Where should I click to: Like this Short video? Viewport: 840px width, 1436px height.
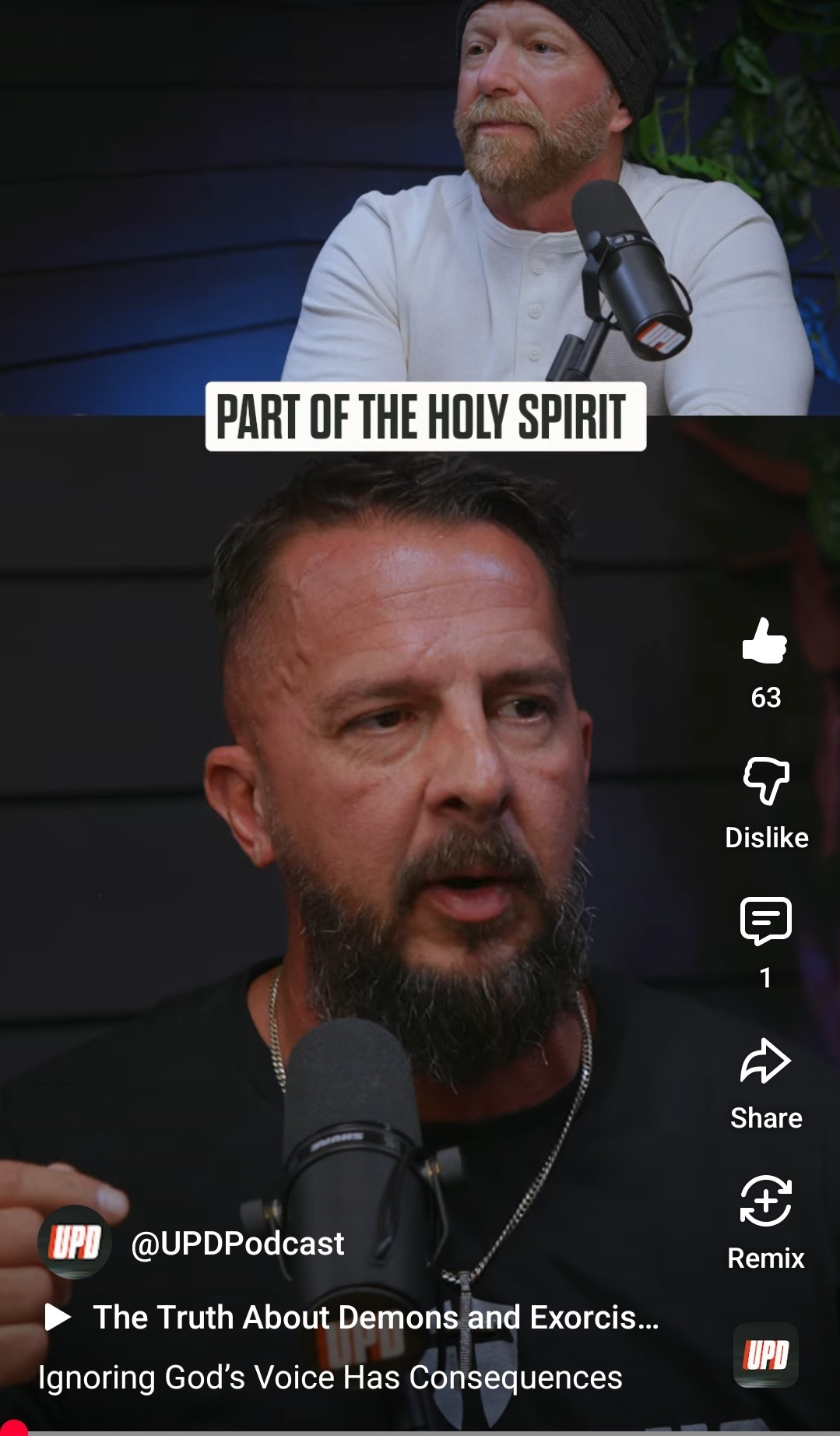[x=765, y=642]
